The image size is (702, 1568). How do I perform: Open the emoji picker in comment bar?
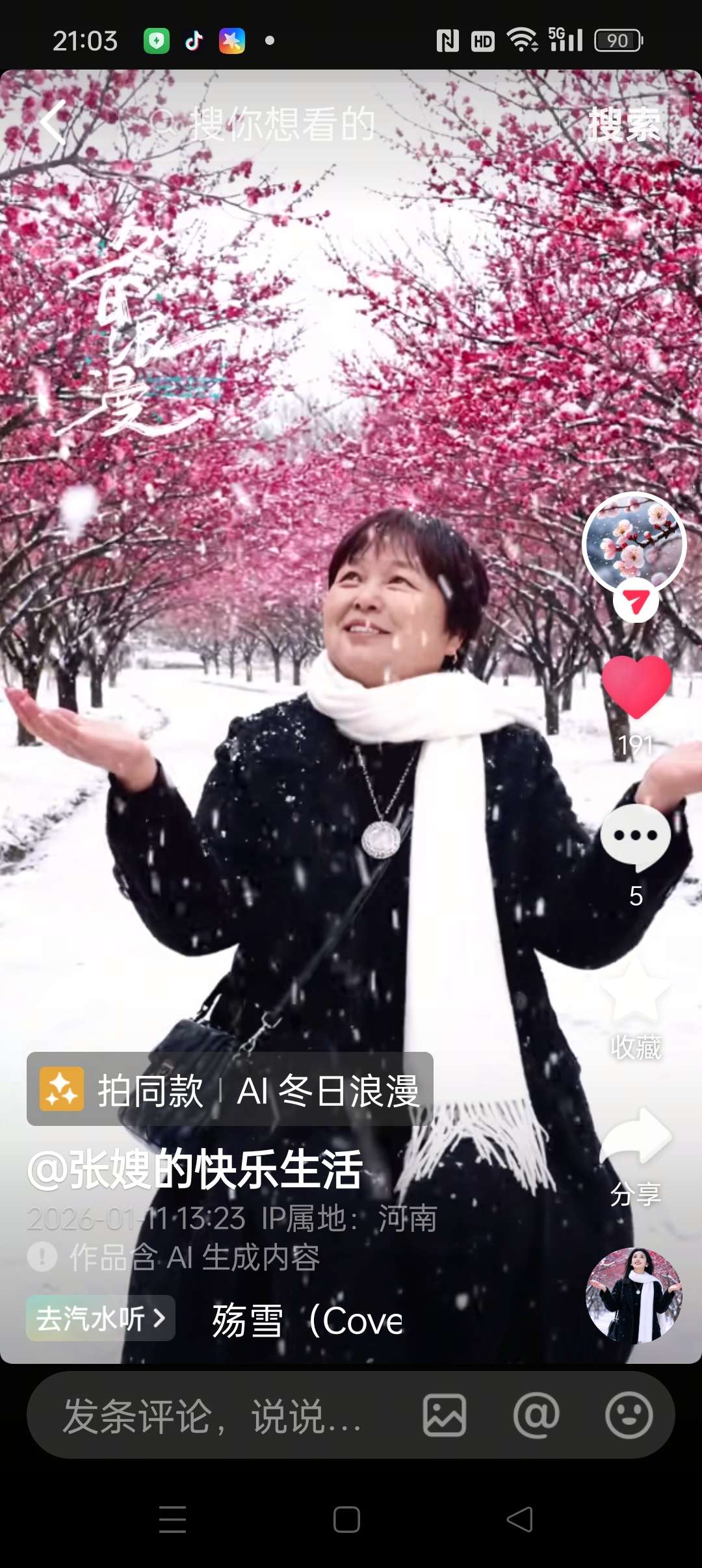tap(629, 1415)
